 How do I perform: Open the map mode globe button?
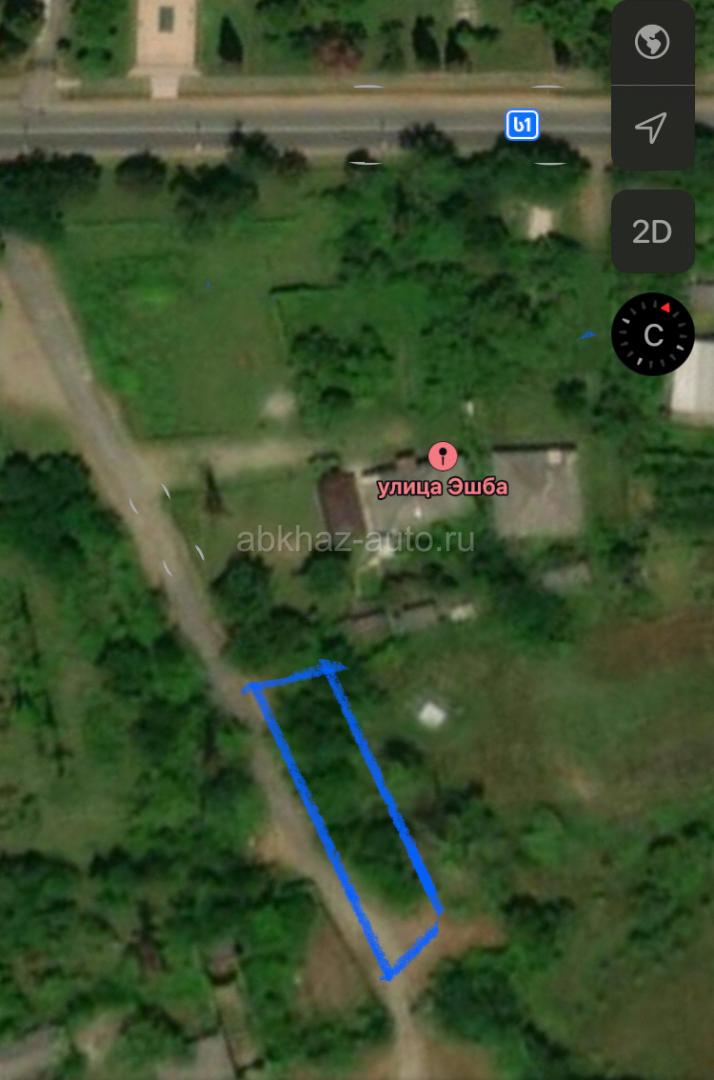(652, 43)
